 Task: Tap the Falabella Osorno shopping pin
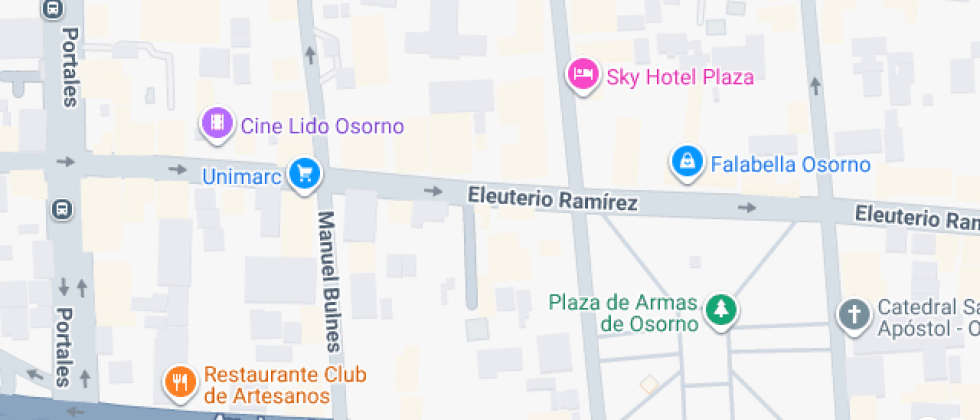pyautogui.click(x=687, y=163)
